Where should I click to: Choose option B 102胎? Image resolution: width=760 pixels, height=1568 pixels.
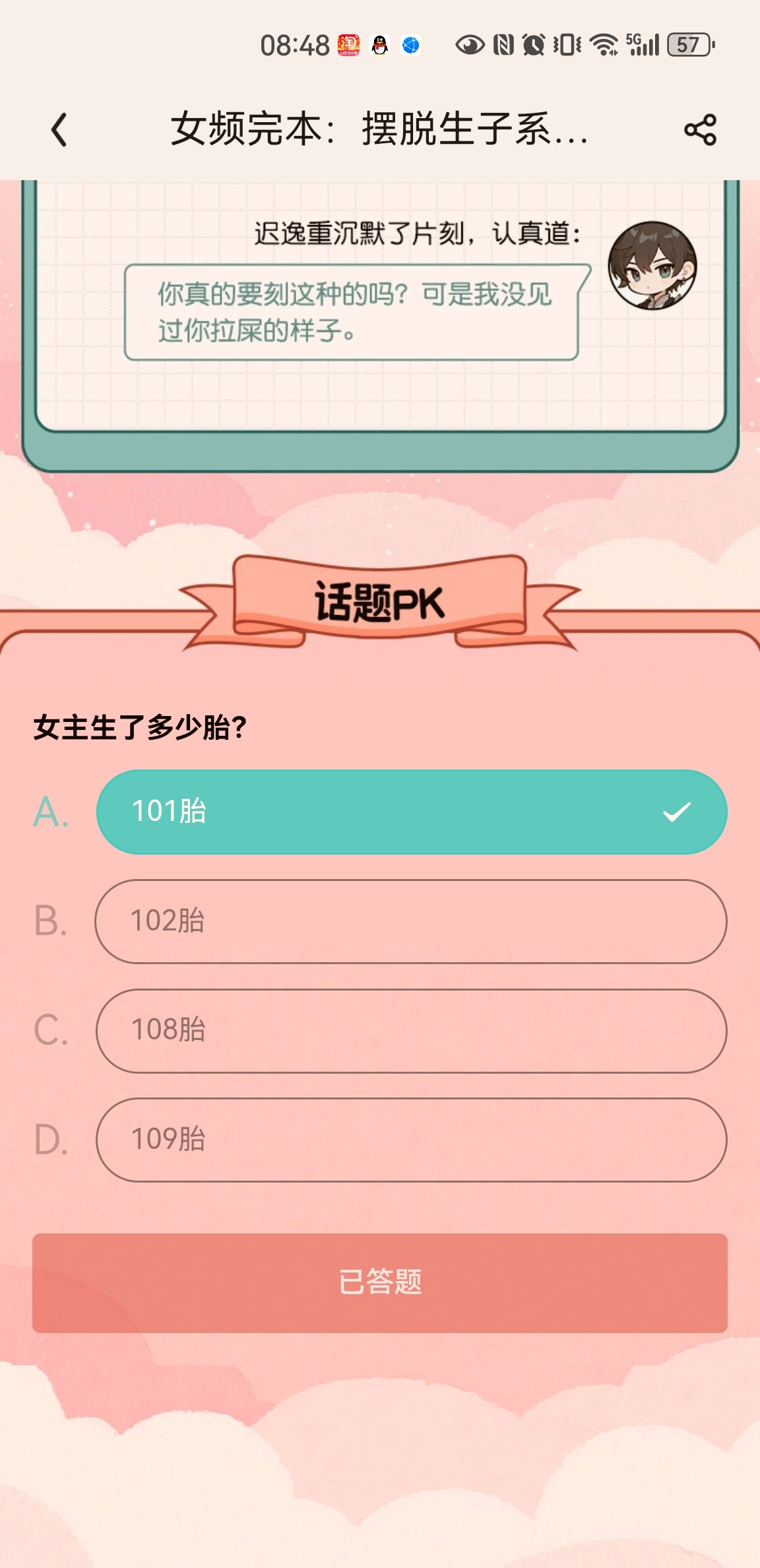pyautogui.click(x=411, y=921)
